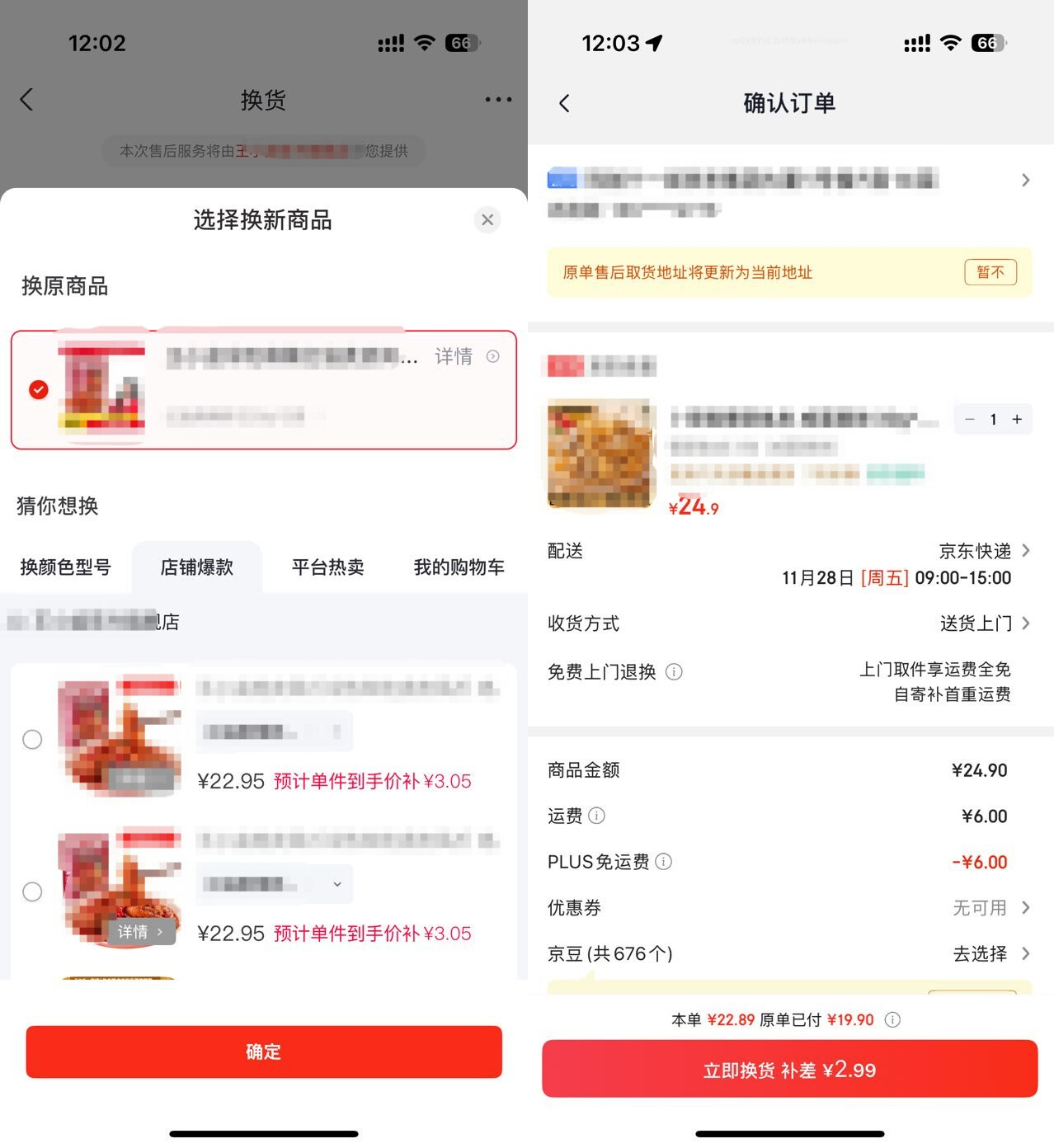Tap the back chevron on 确认订单 page
Screen dimensions: 1054x1148
point(564,104)
